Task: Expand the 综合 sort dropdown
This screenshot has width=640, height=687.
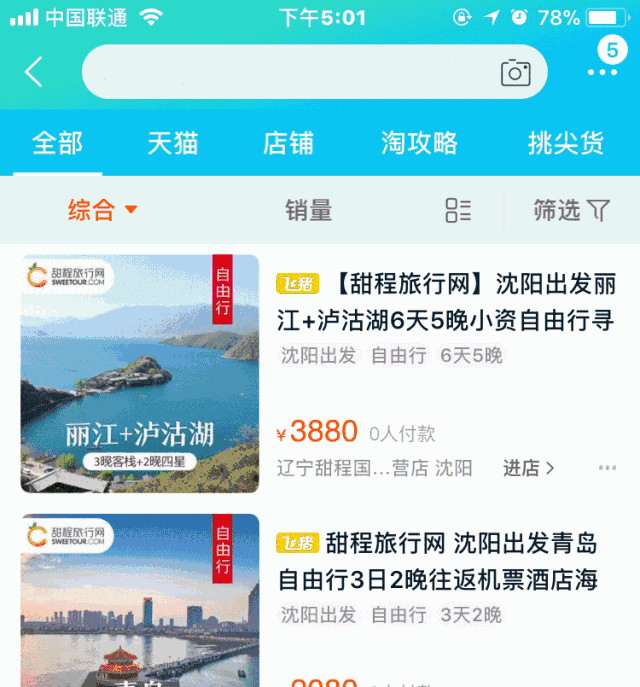Action: click(x=101, y=210)
